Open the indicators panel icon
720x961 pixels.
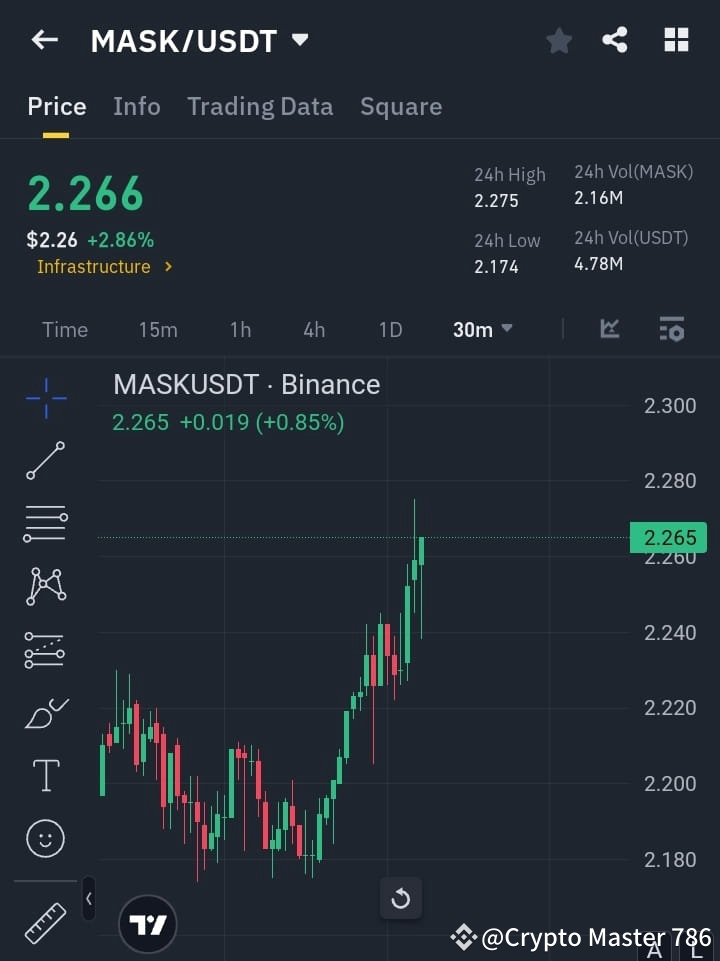pyautogui.click(x=608, y=328)
